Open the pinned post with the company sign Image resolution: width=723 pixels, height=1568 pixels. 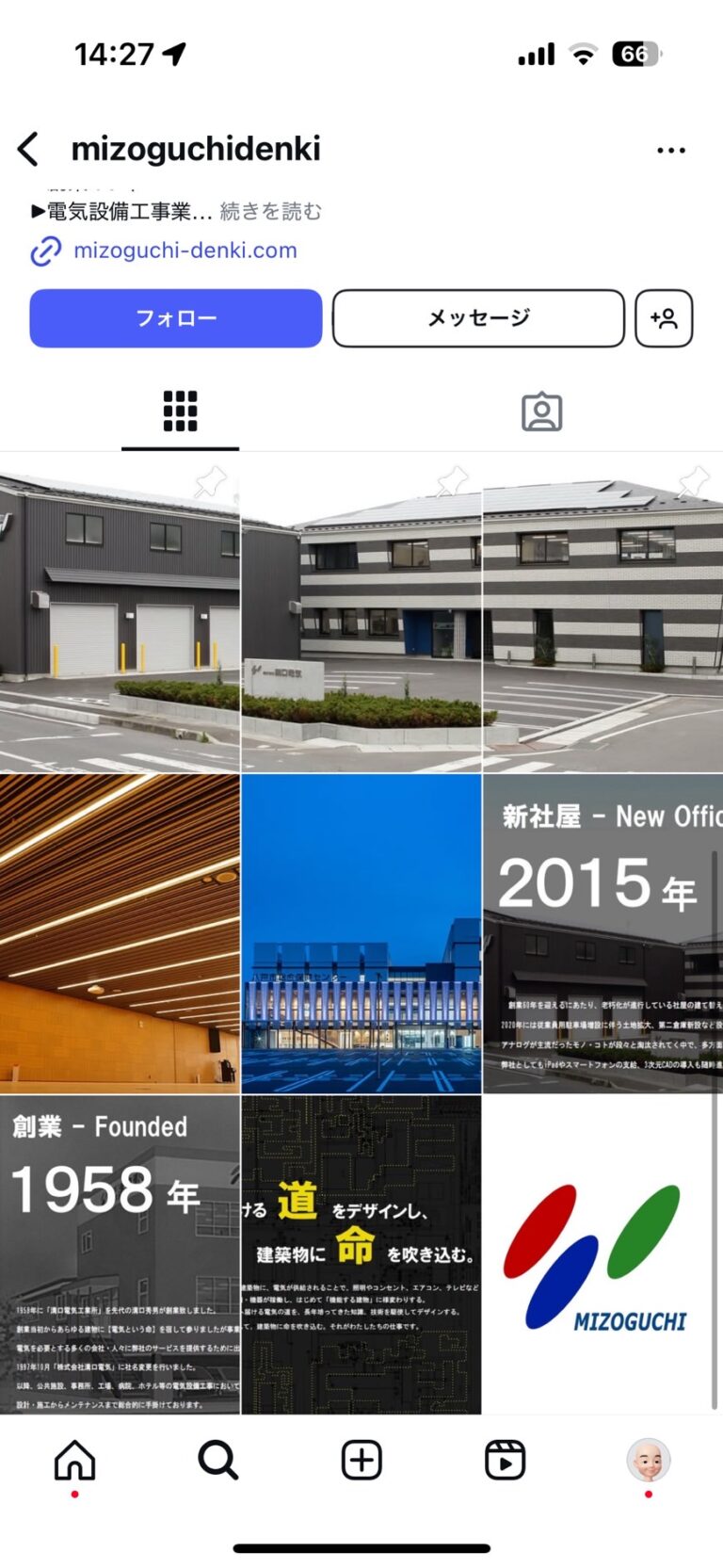tap(361, 613)
